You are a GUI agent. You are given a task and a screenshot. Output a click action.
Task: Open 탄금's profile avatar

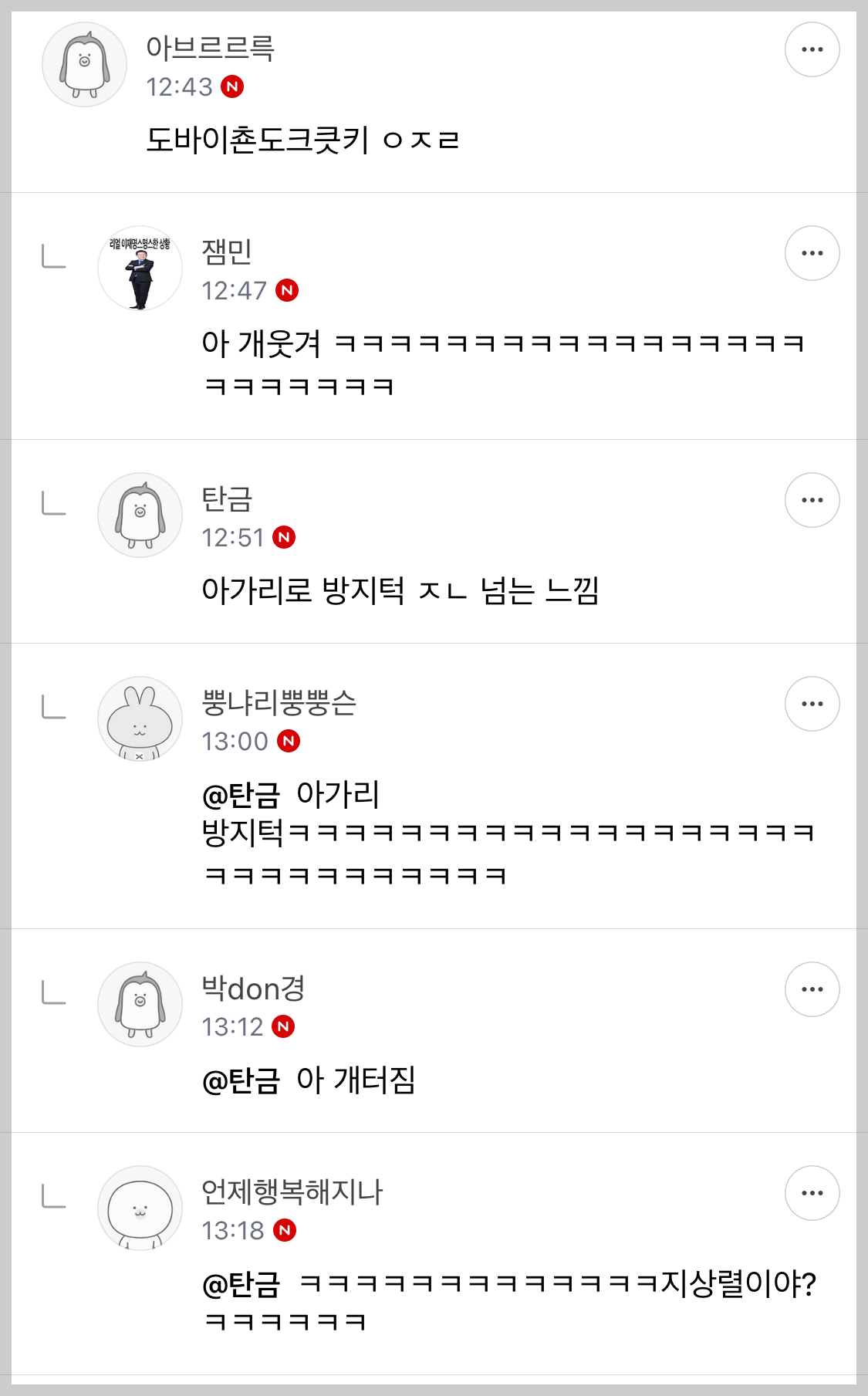140,515
